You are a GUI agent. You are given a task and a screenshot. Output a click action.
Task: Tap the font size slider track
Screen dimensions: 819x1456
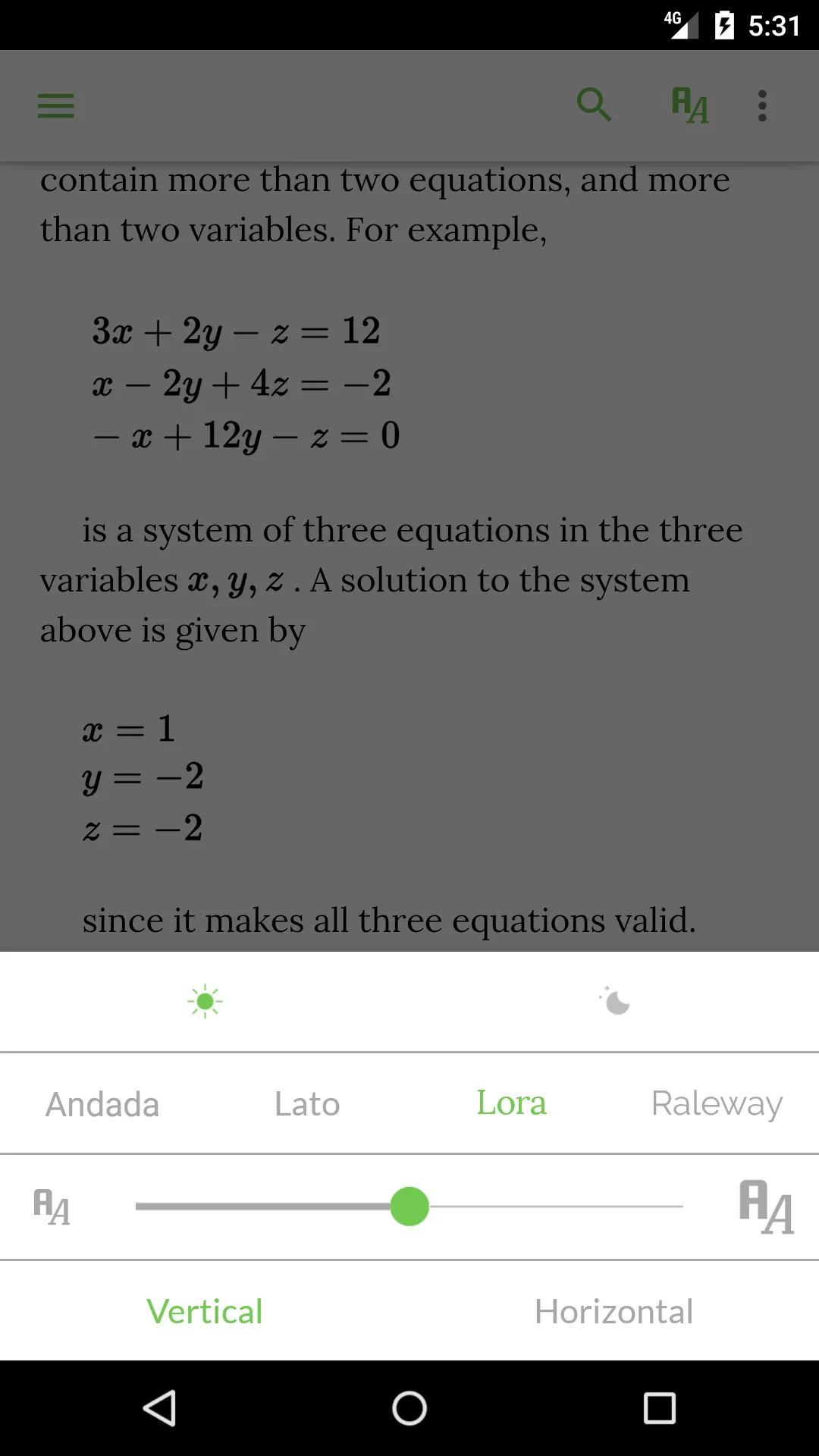[x=409, y=1207]
